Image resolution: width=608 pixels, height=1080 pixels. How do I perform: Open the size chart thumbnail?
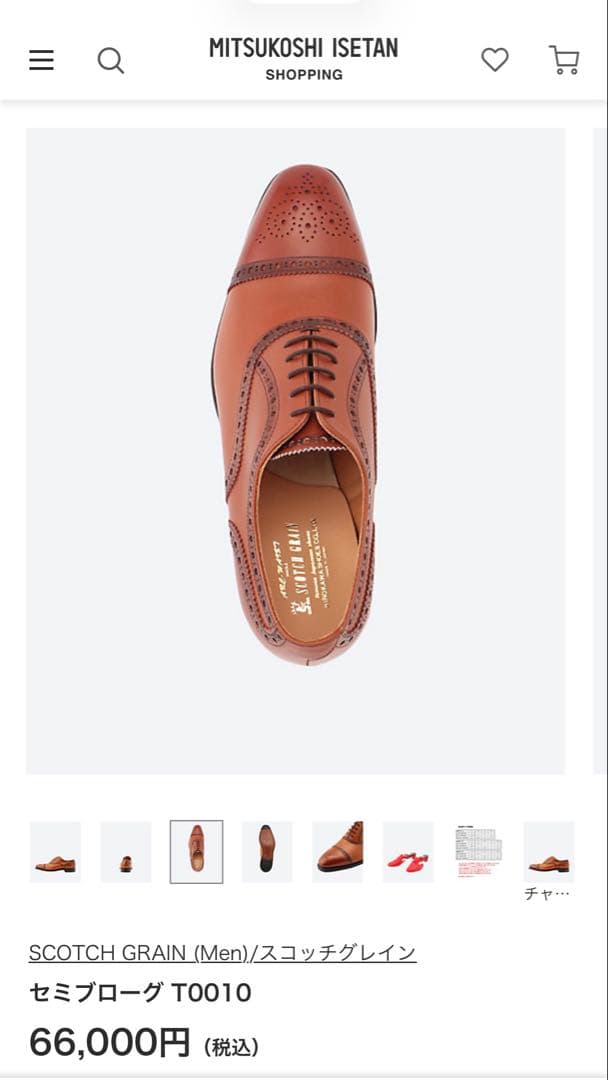click(478, 852)
